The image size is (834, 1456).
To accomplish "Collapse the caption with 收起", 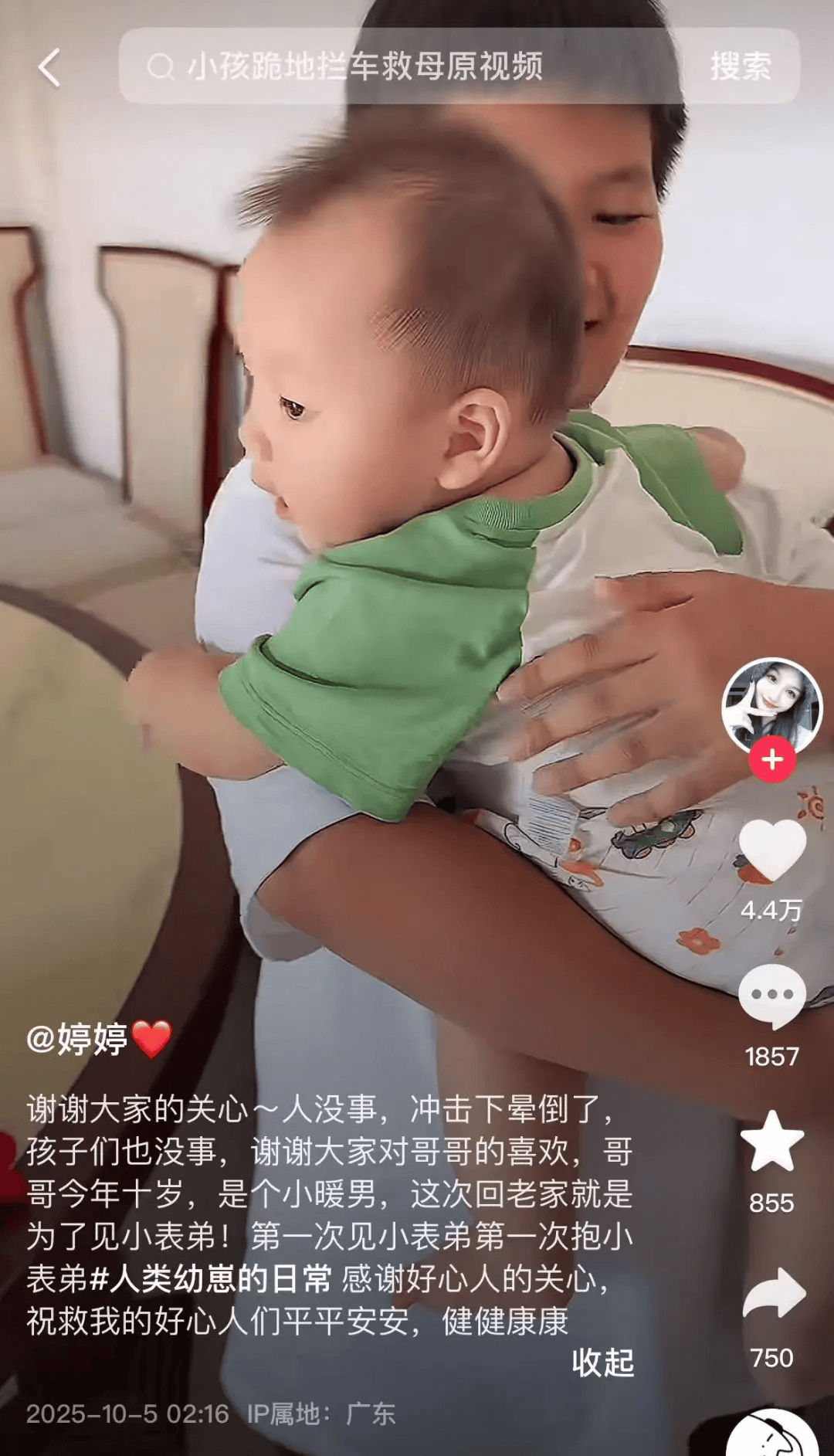I will click(x=602, y=1363).
